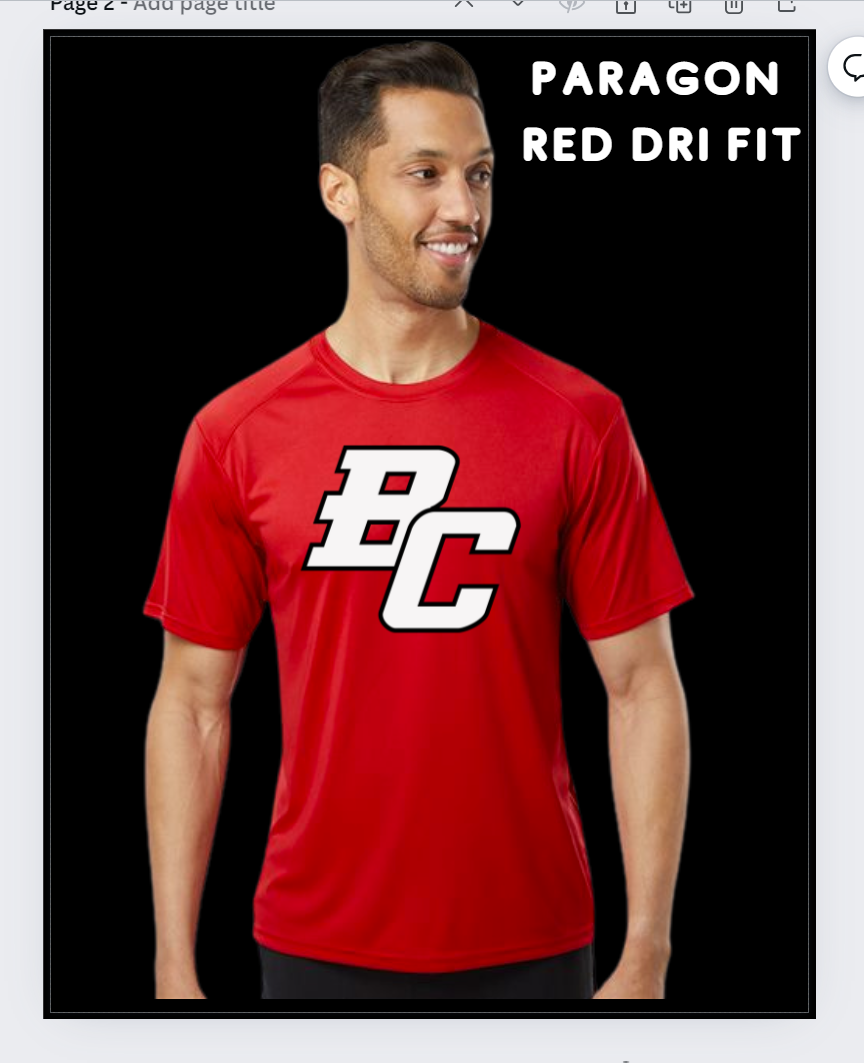
Task: Add a comment on this page
Action: (852, 68)
